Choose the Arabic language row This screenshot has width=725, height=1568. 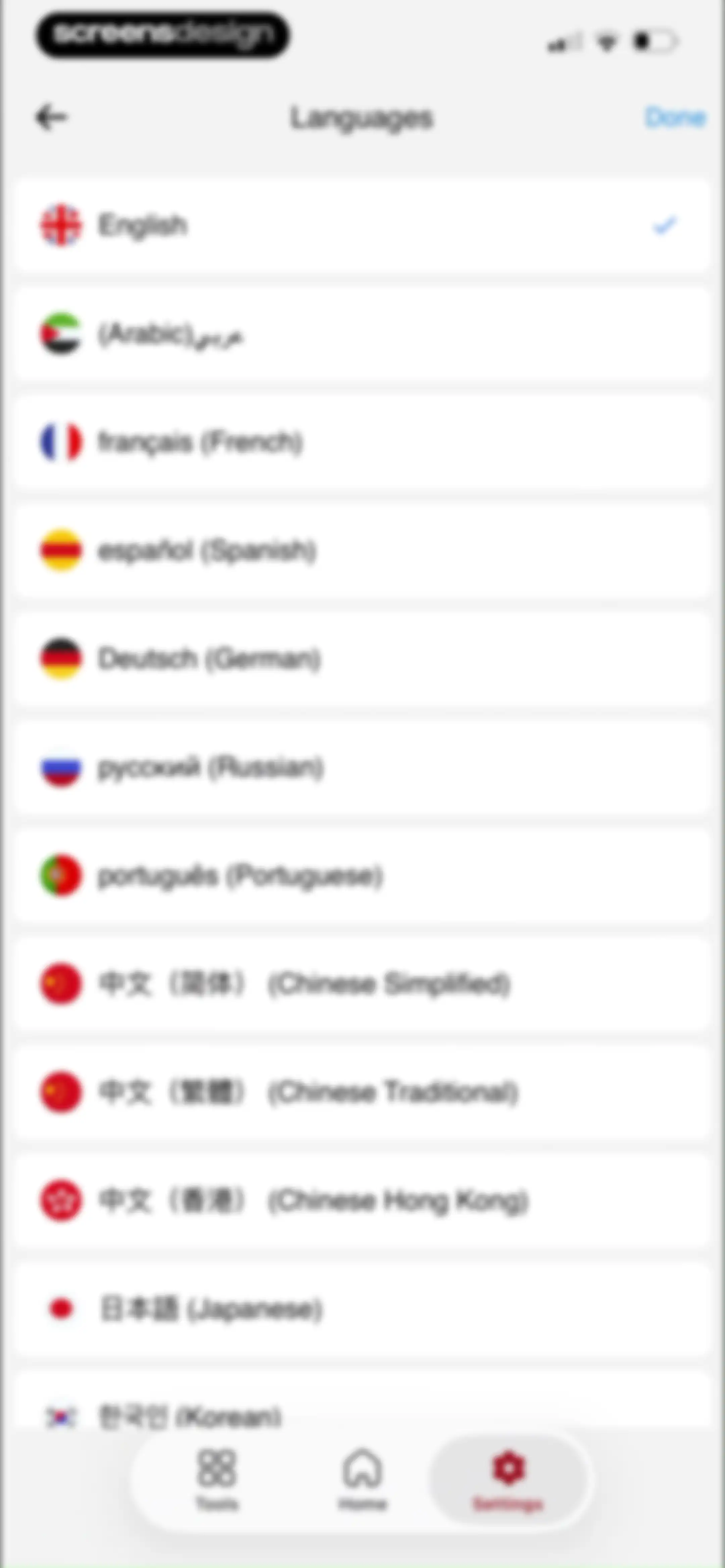362,333
